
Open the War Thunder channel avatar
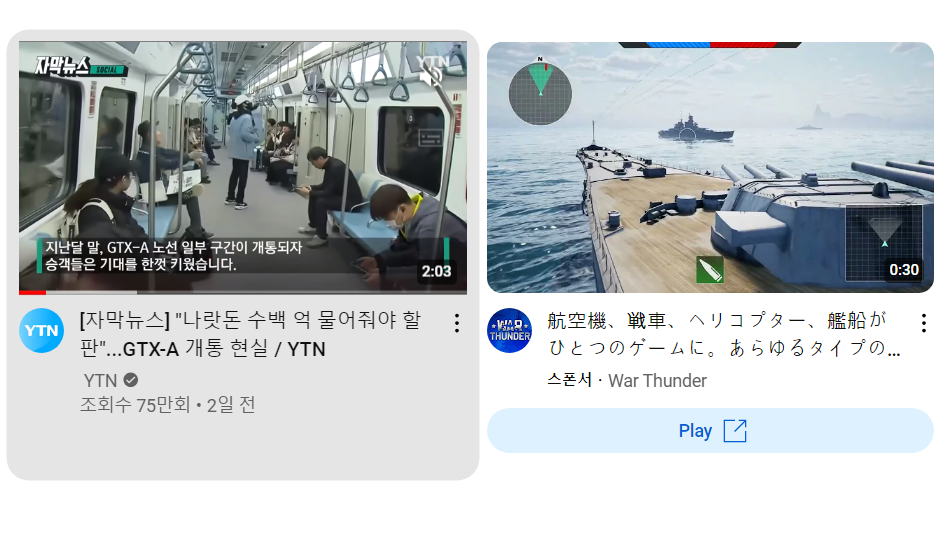509,331
